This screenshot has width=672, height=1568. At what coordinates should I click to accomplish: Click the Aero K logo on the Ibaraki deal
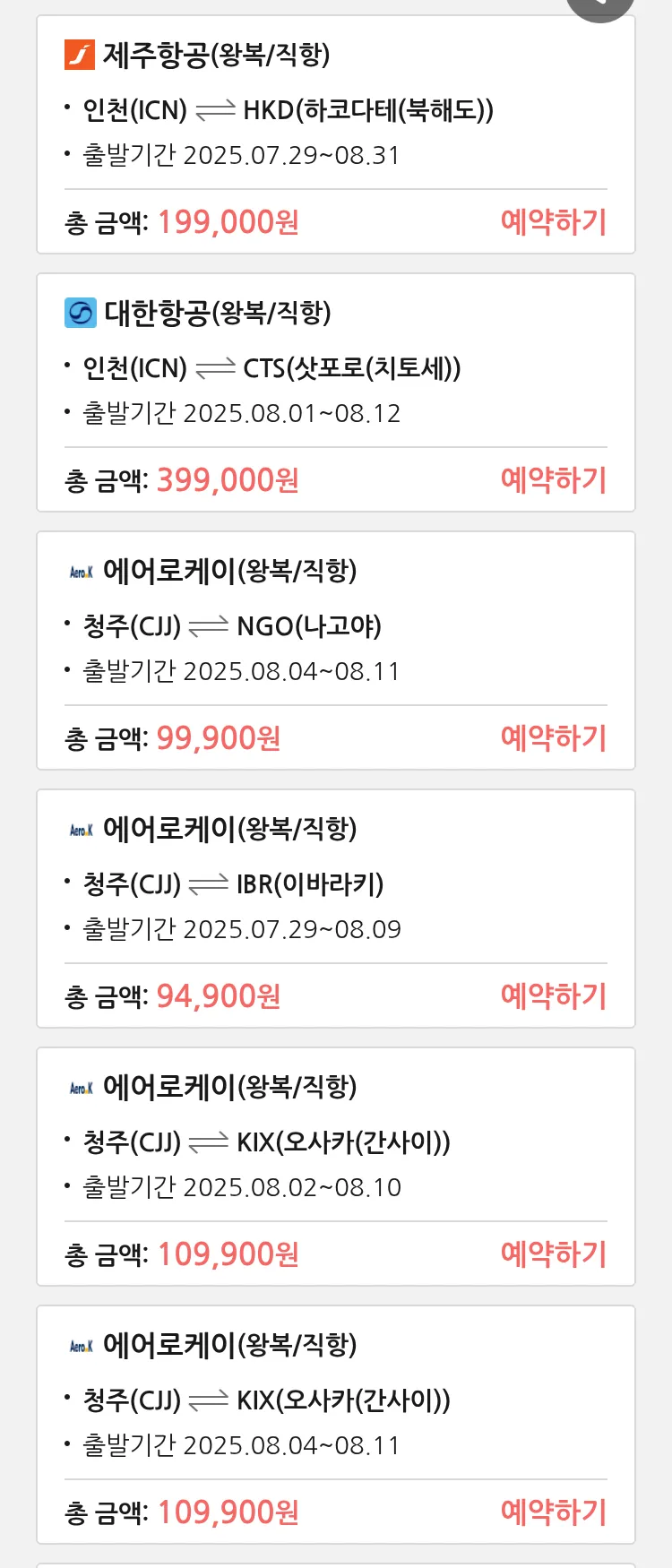point(81,829)
